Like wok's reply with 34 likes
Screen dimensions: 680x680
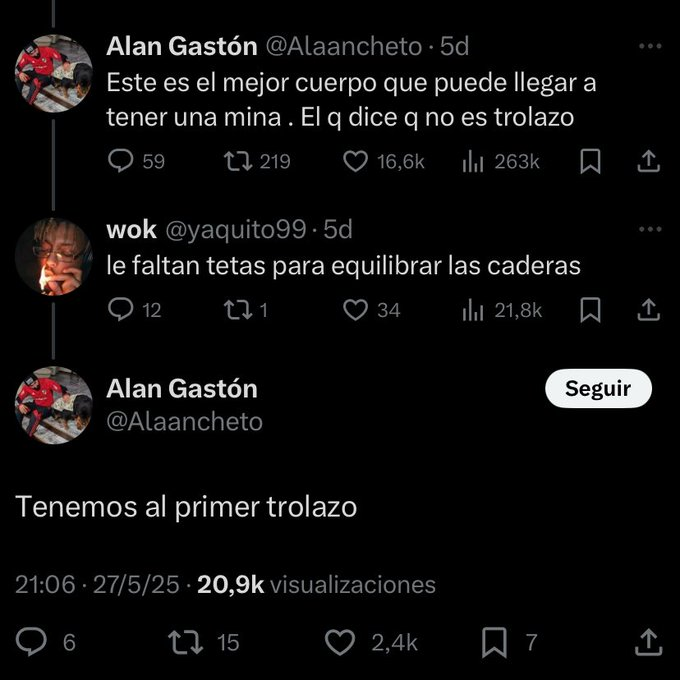(356, 310)
